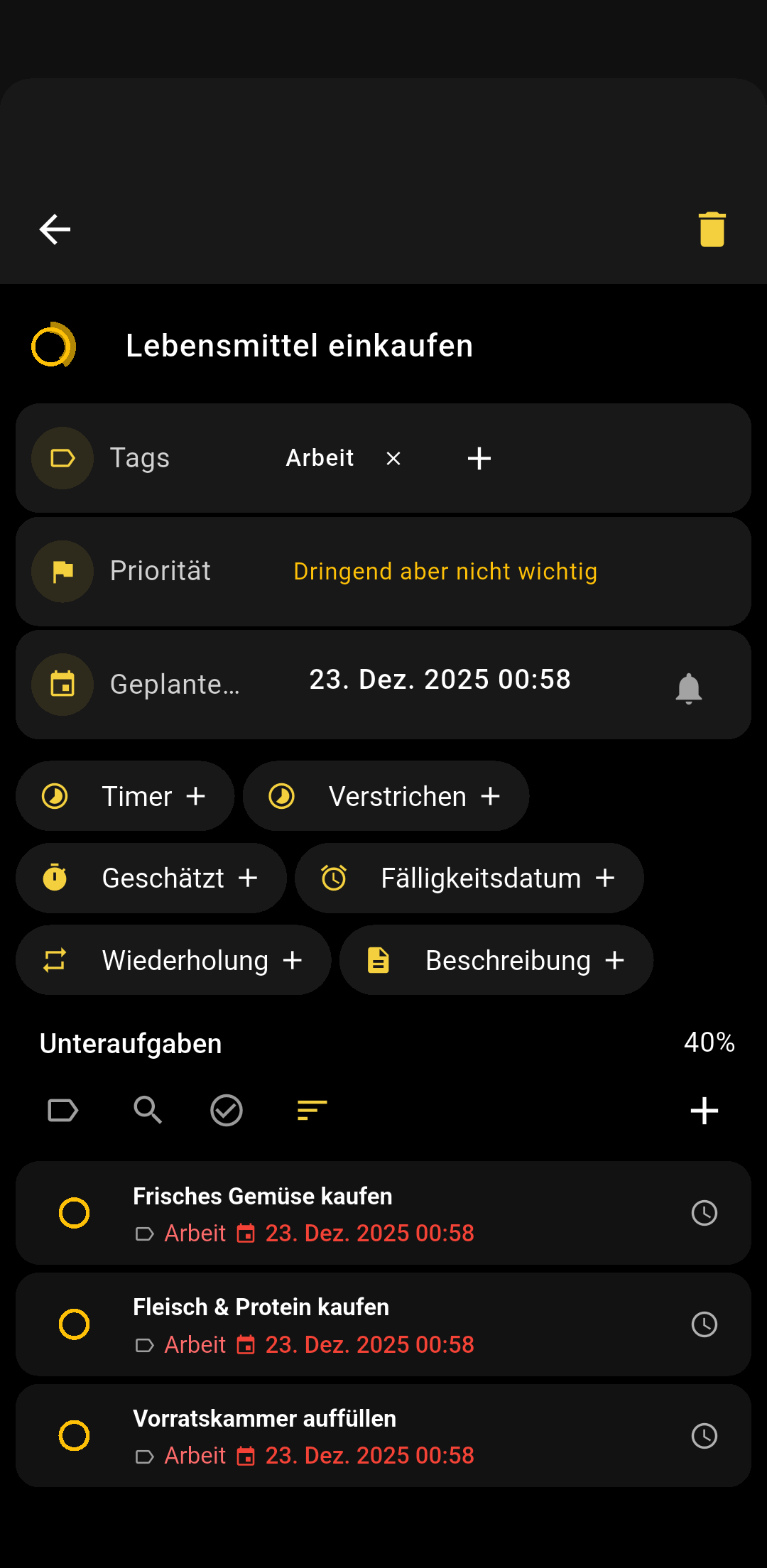The height and width of the screenshot is (1568, 767).
Task: Check off Frisches Gemüse kaufen
Action: (x=74, y=1213)
